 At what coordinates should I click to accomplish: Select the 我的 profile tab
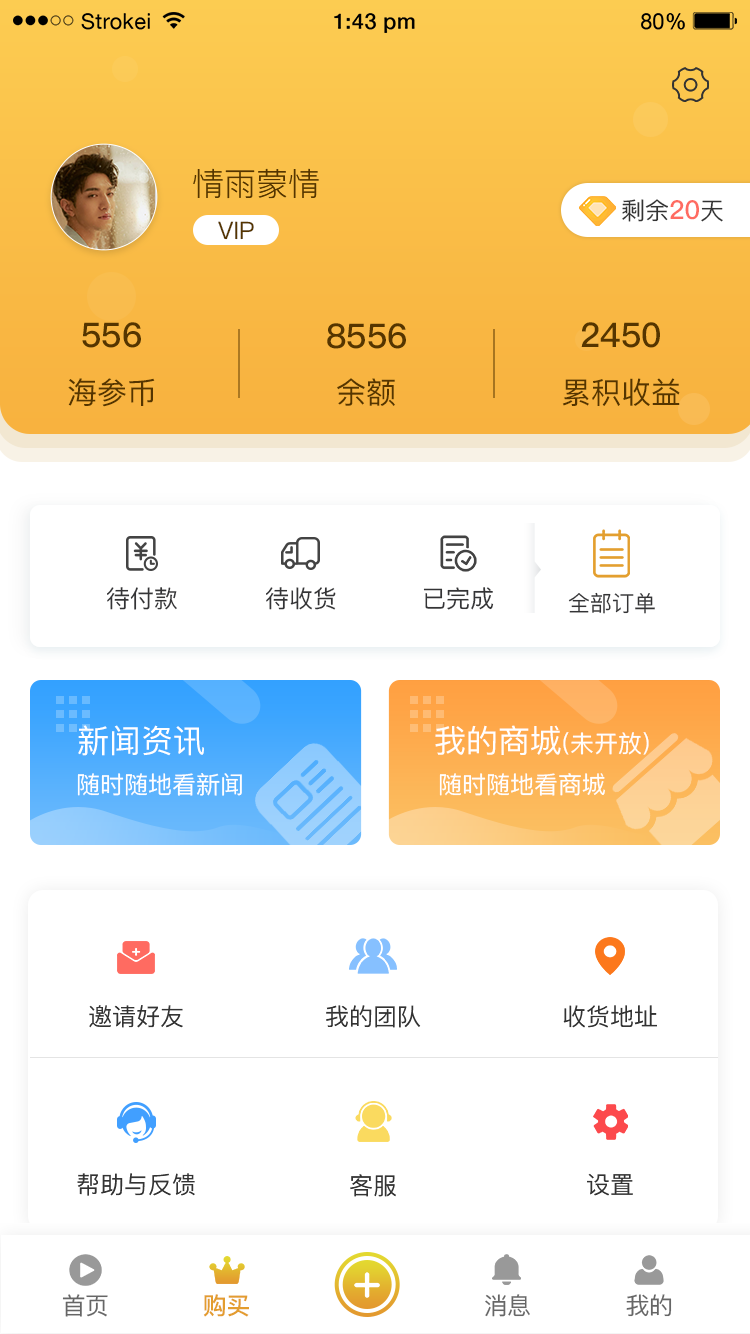pyautogui.click(x=649, y=1286)
